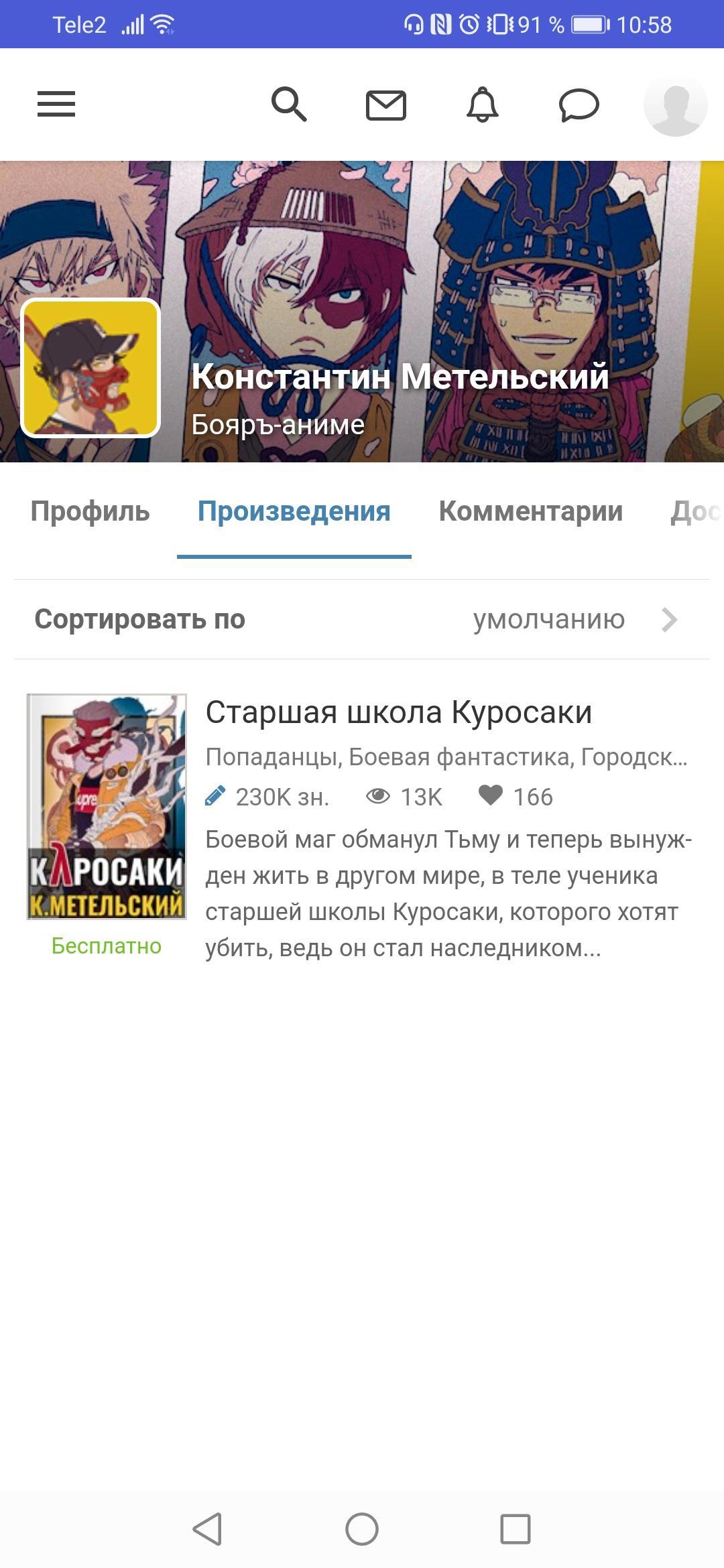The width and height of the screenshot is (724, 1568).
Task: Open the search magnifier
Action: point(289,105)
